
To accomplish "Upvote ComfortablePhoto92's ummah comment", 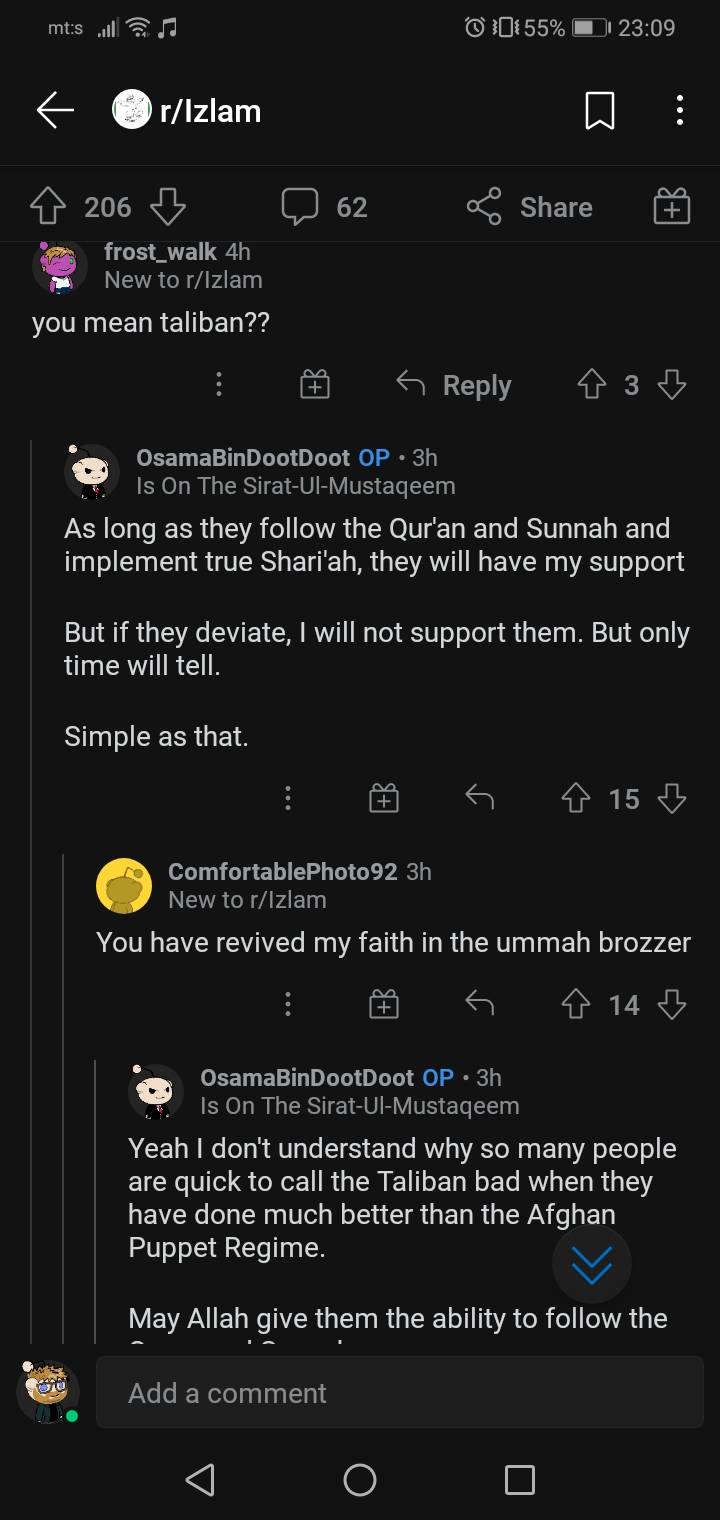I will pos(576,1004).
